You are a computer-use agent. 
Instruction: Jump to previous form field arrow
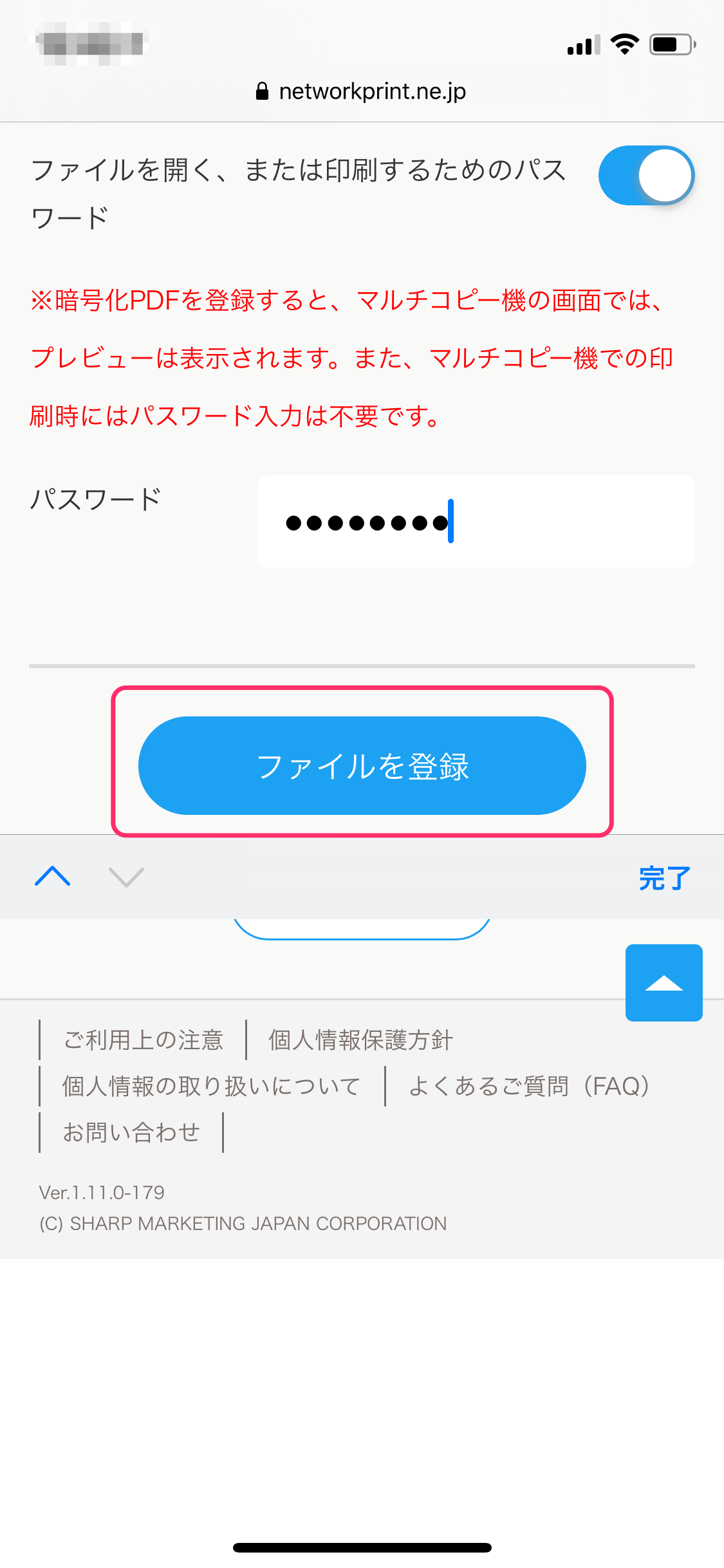(53, 877)
